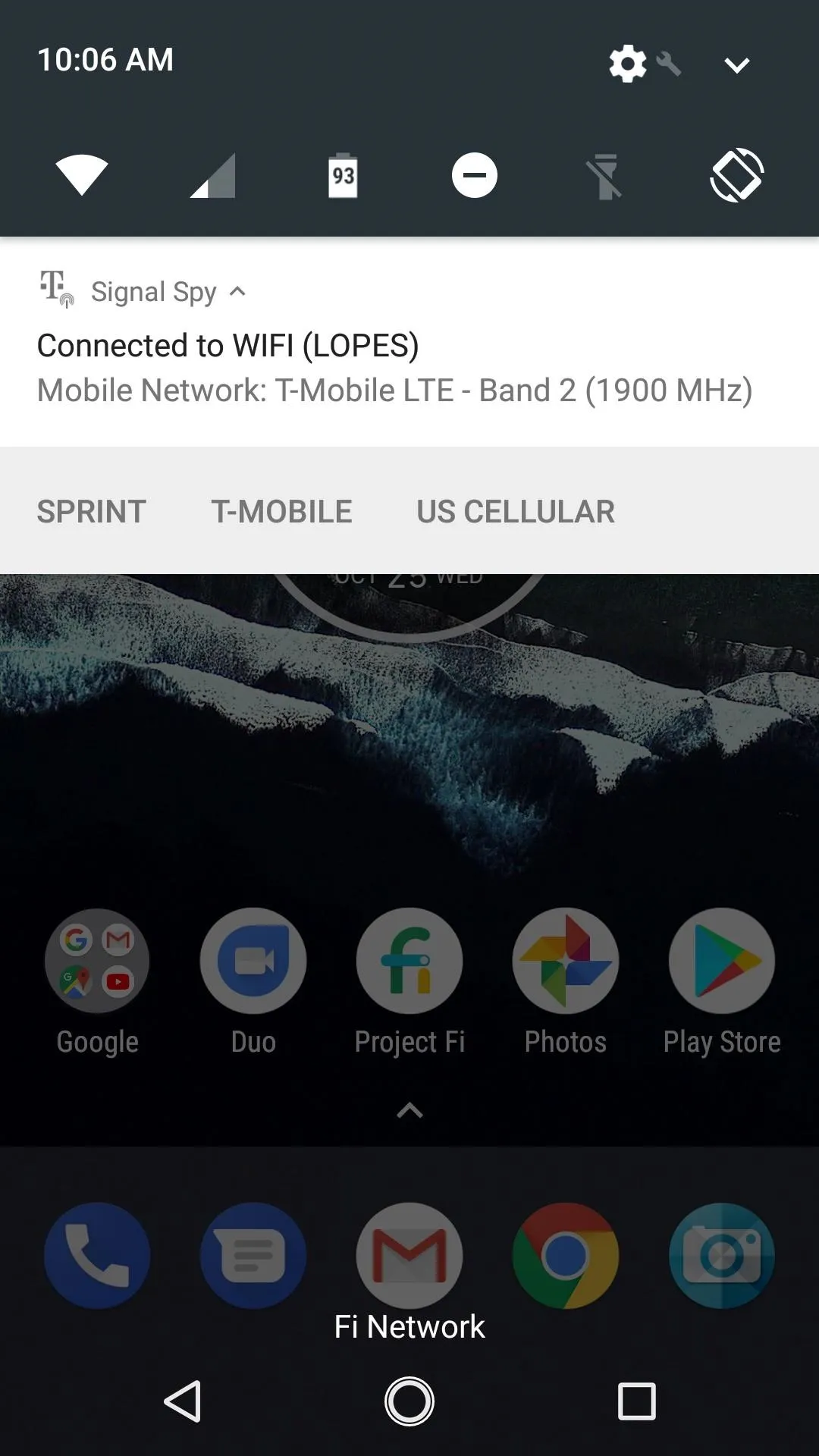Collapse the Signal Spy notification
This screenshot has height=1456, width=819.
237,291
